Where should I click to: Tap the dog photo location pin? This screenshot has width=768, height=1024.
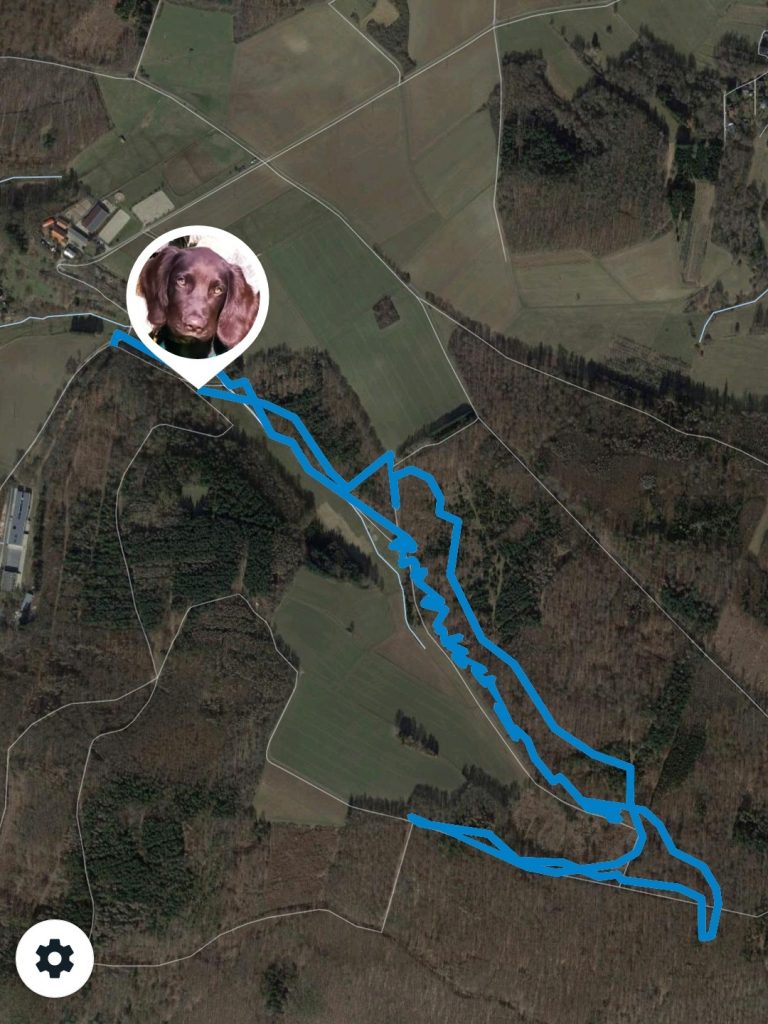tap(198, 297)
